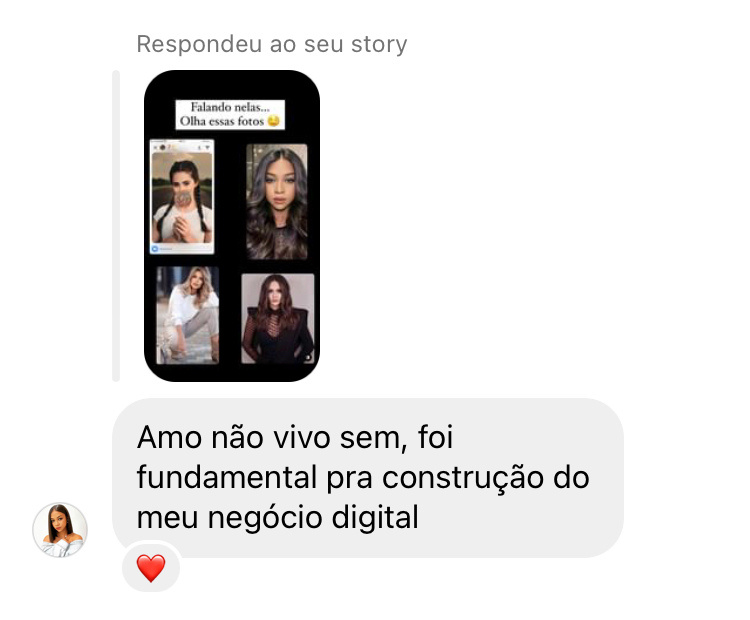Tap the heart reaction under the message
The height and width of the screenshot is (620, 750).
tap(150, 568)
